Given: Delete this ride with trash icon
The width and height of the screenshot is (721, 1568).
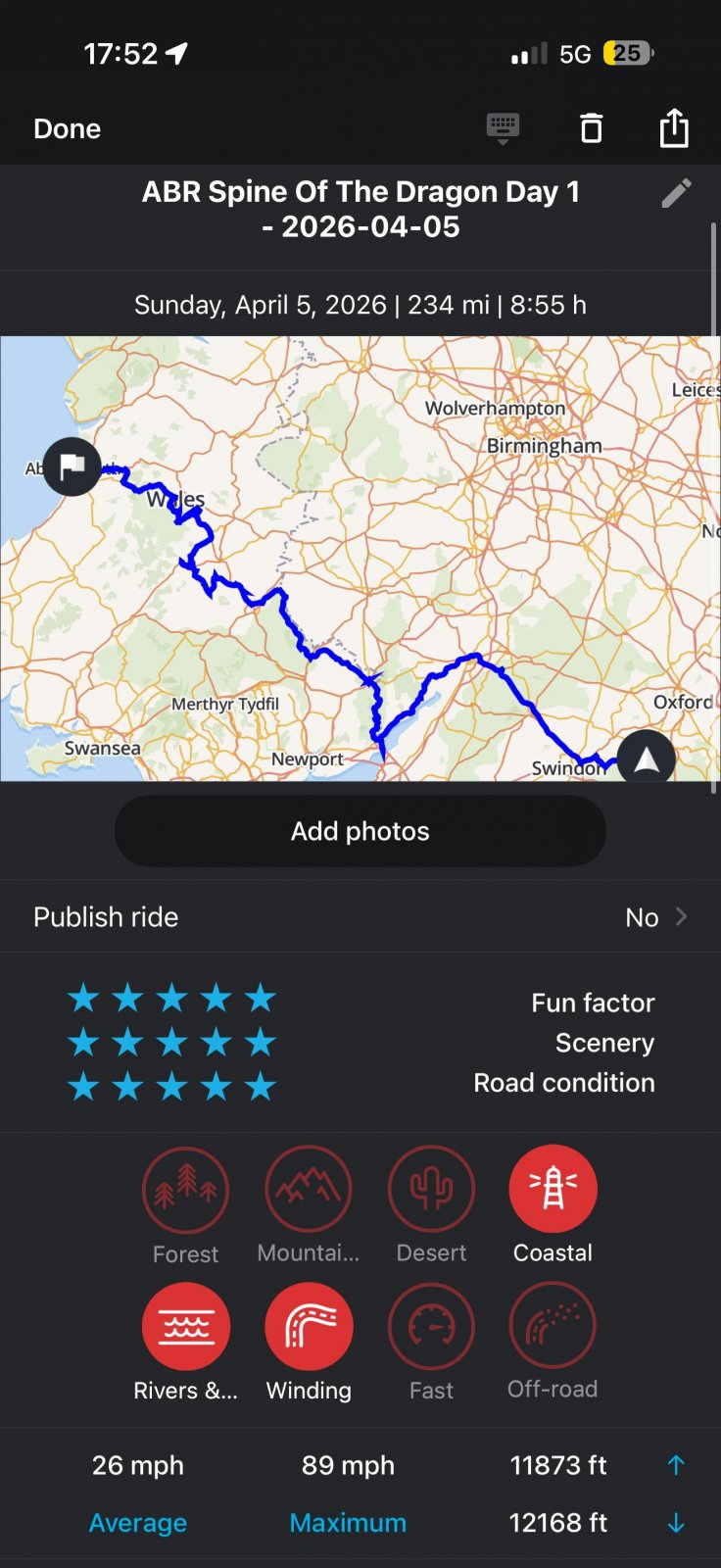Looking at the screenshot, I should [591, 128].
